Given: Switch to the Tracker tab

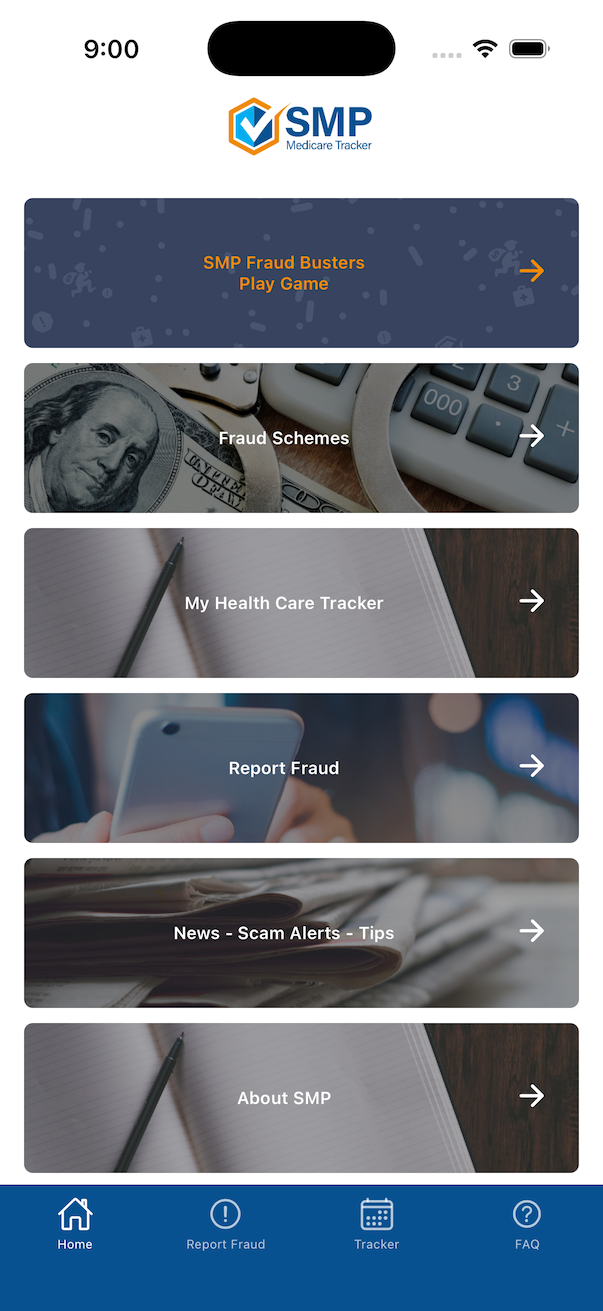Looking at the screenshot, I should click(377, 1225).
